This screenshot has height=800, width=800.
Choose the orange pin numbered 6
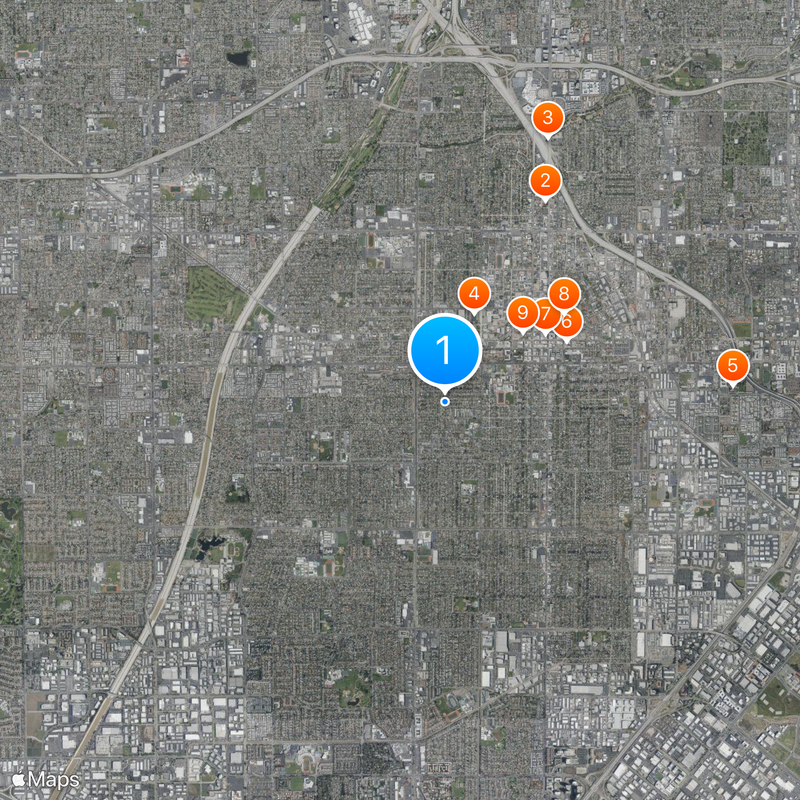pyautogui.click(x=571, y=323)
